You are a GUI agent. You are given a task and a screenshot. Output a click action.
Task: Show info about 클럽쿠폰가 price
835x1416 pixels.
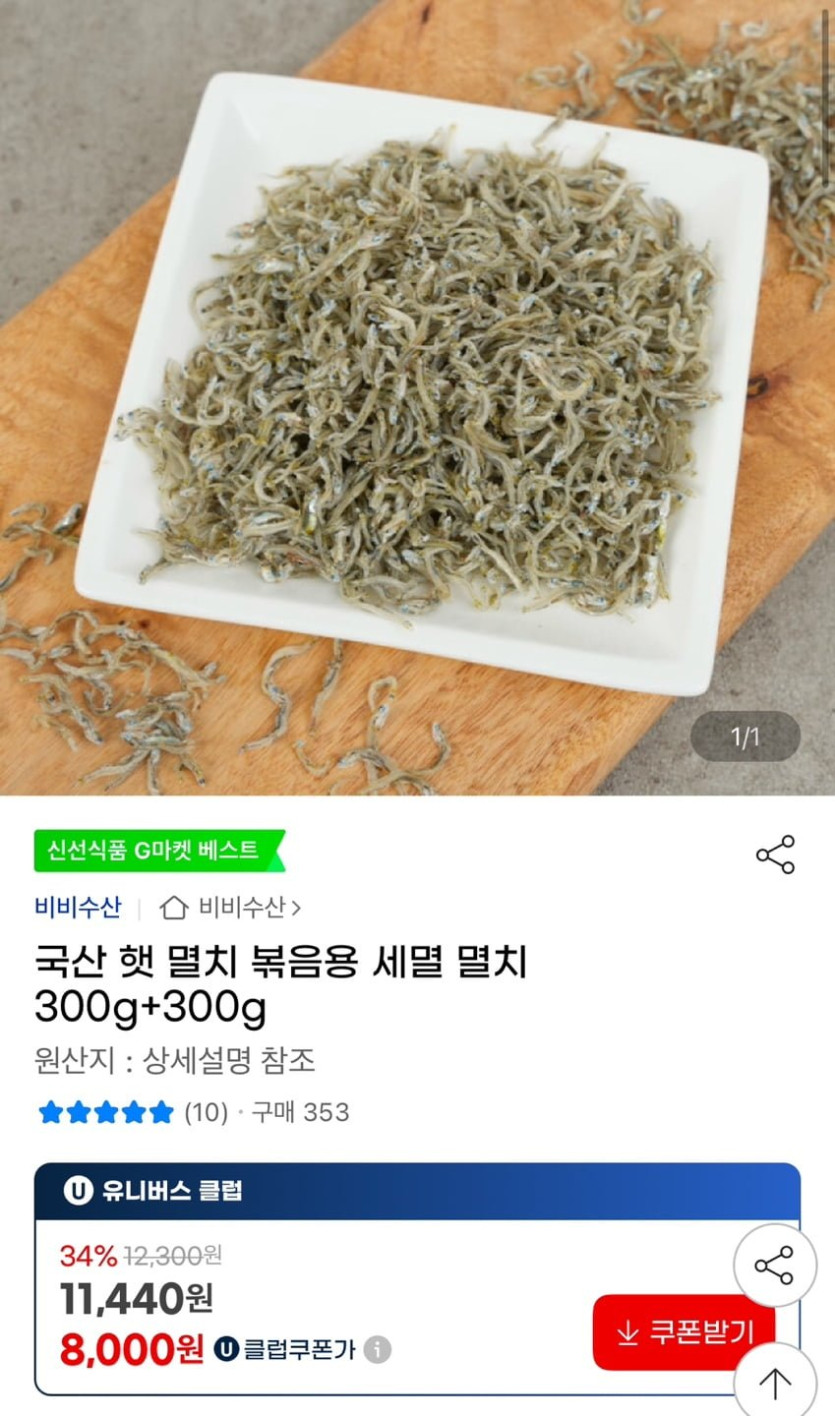tap(377, 1350)
